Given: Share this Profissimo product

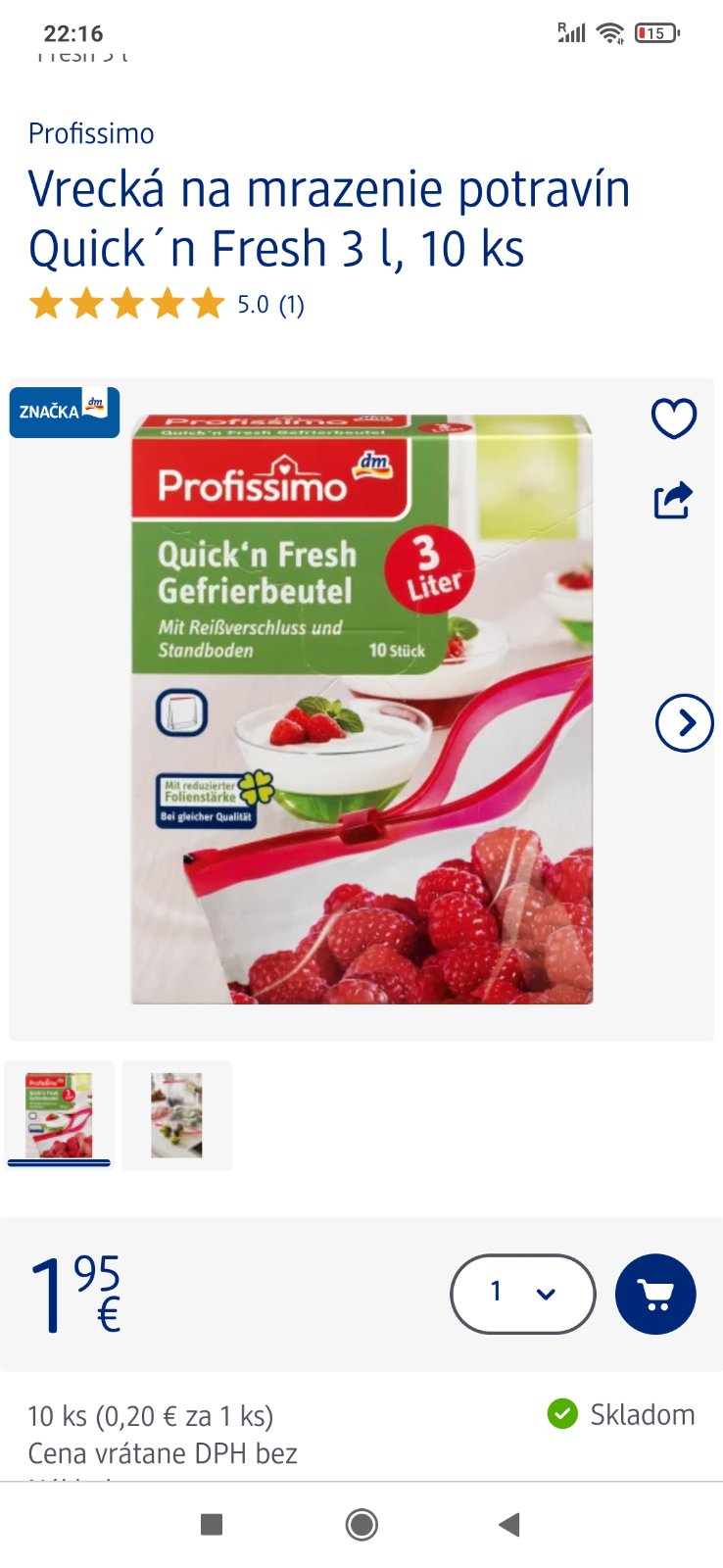Looking at the screenshot, I should pos(673,501).
